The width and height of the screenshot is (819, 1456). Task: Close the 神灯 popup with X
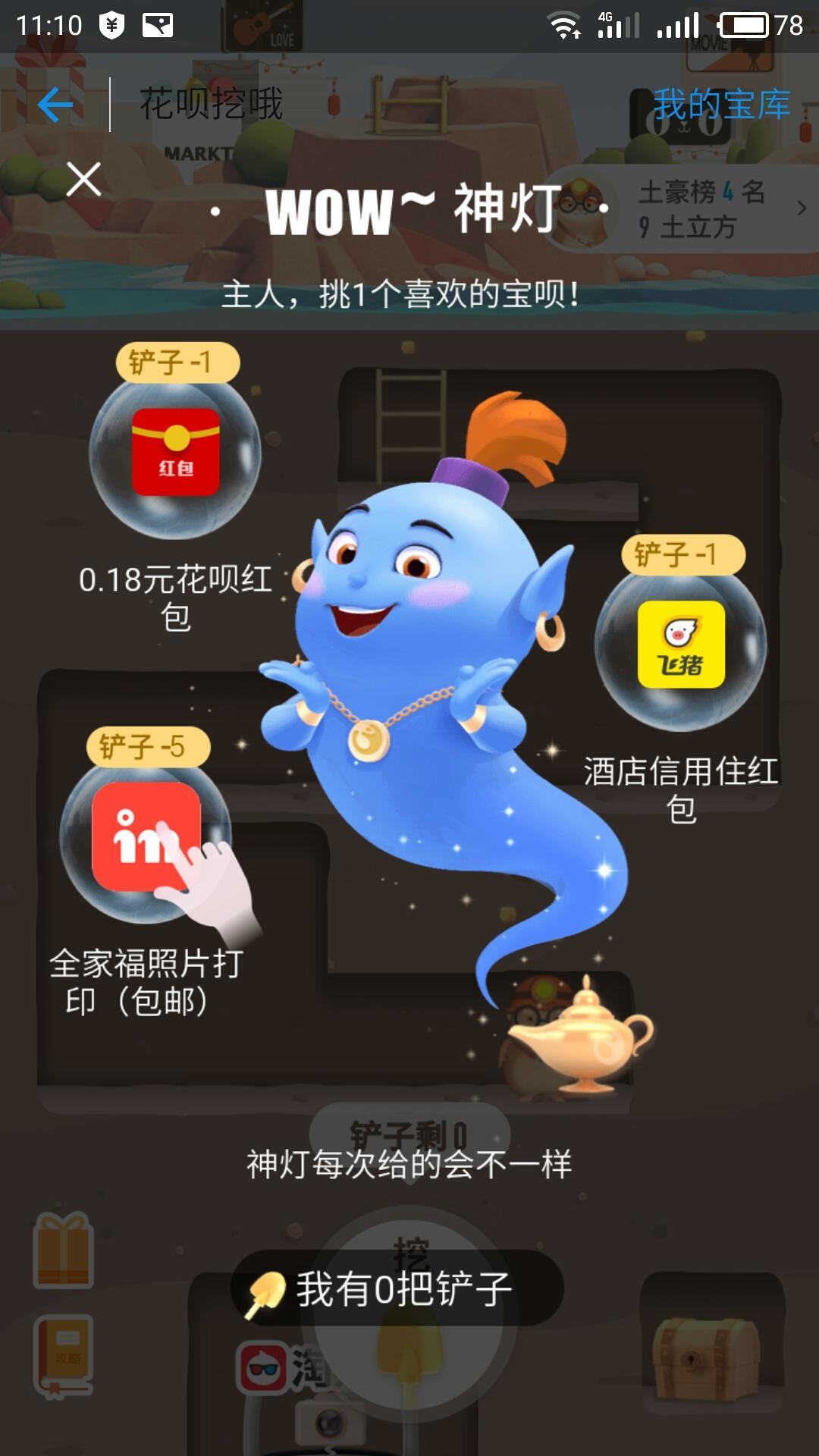83,180
